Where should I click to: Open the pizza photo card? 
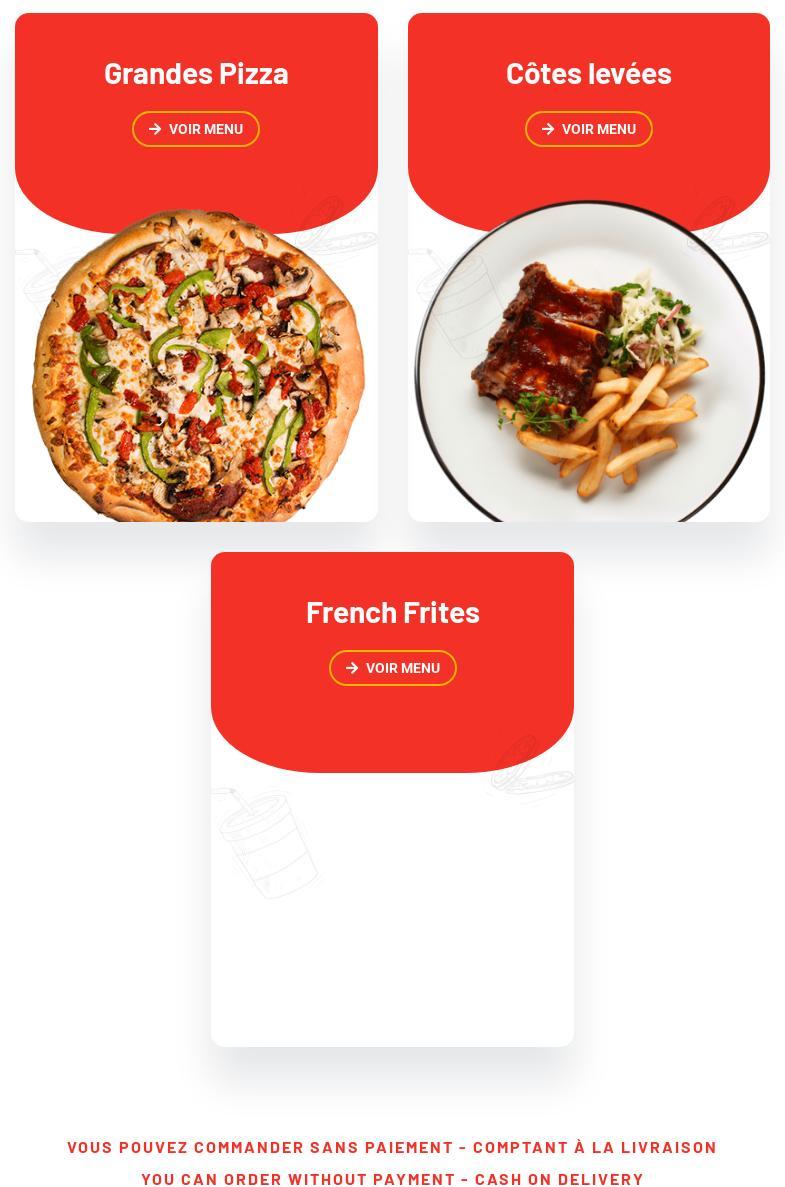click(x=197, y=365)
